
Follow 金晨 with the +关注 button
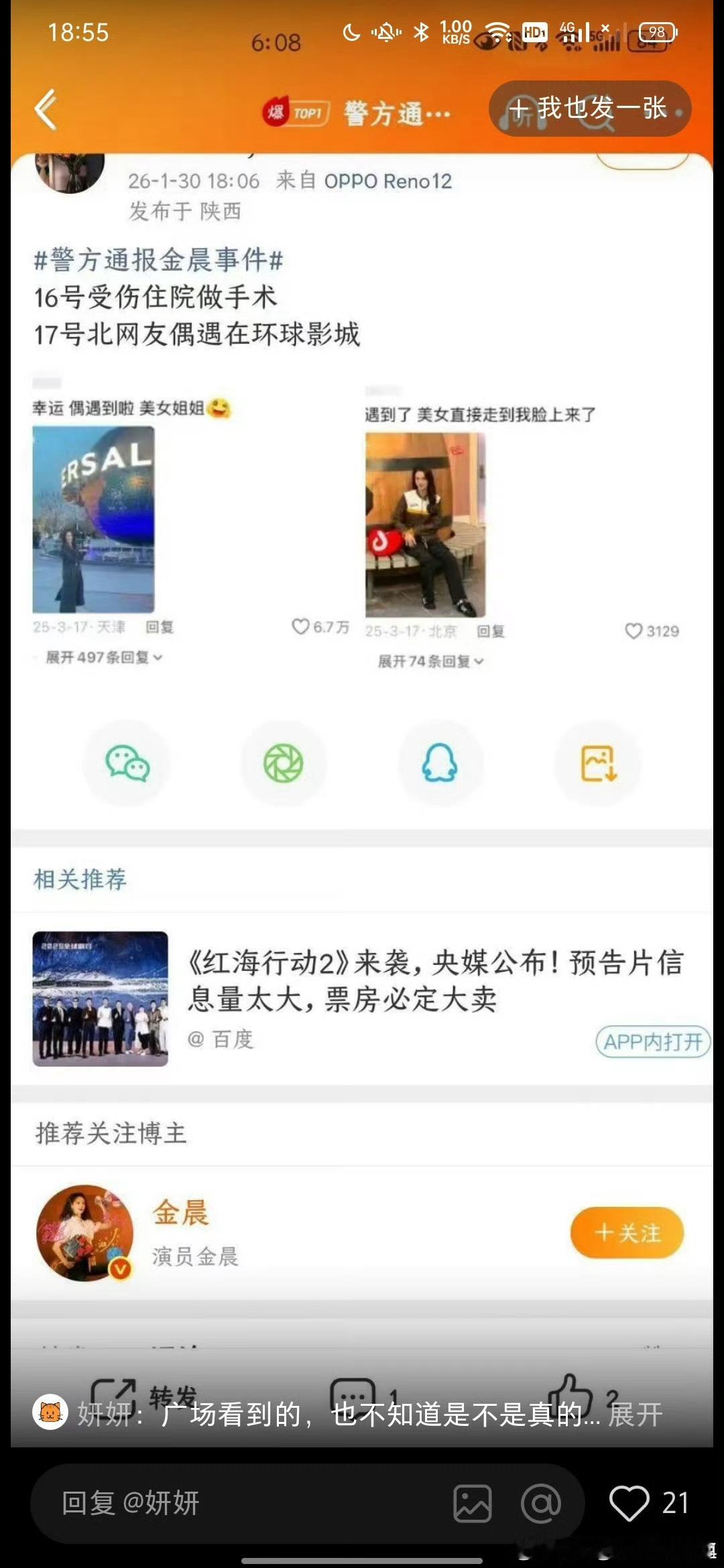tap(626, 1232)
